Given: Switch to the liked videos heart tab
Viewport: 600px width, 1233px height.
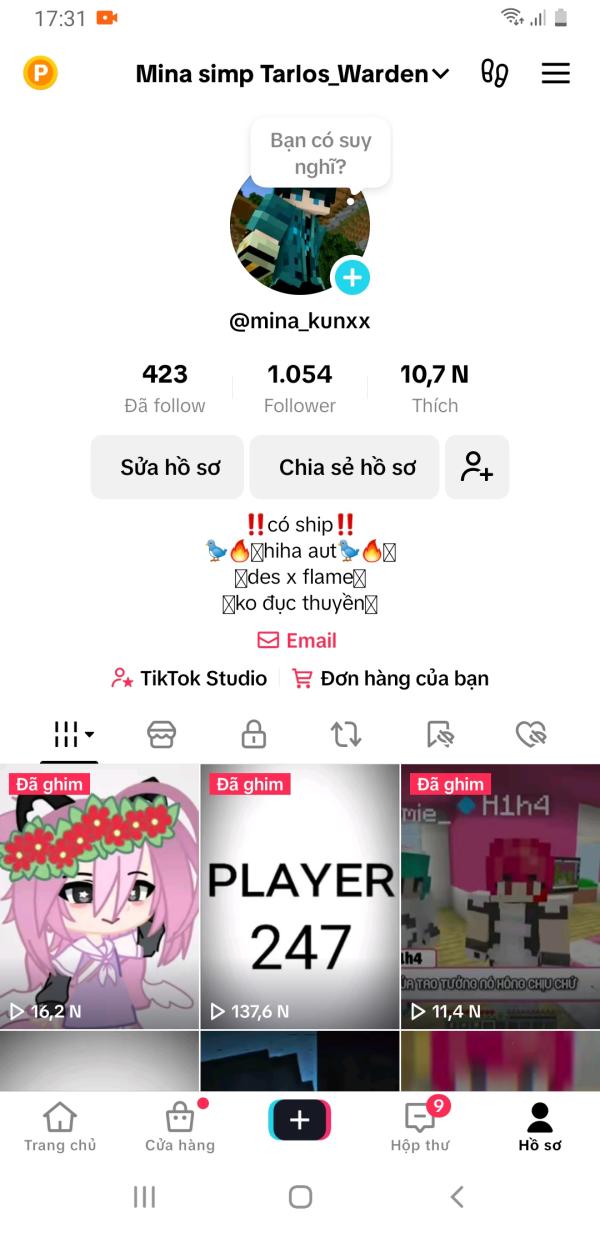Looking at the screenshot, I should click(531, 735).
